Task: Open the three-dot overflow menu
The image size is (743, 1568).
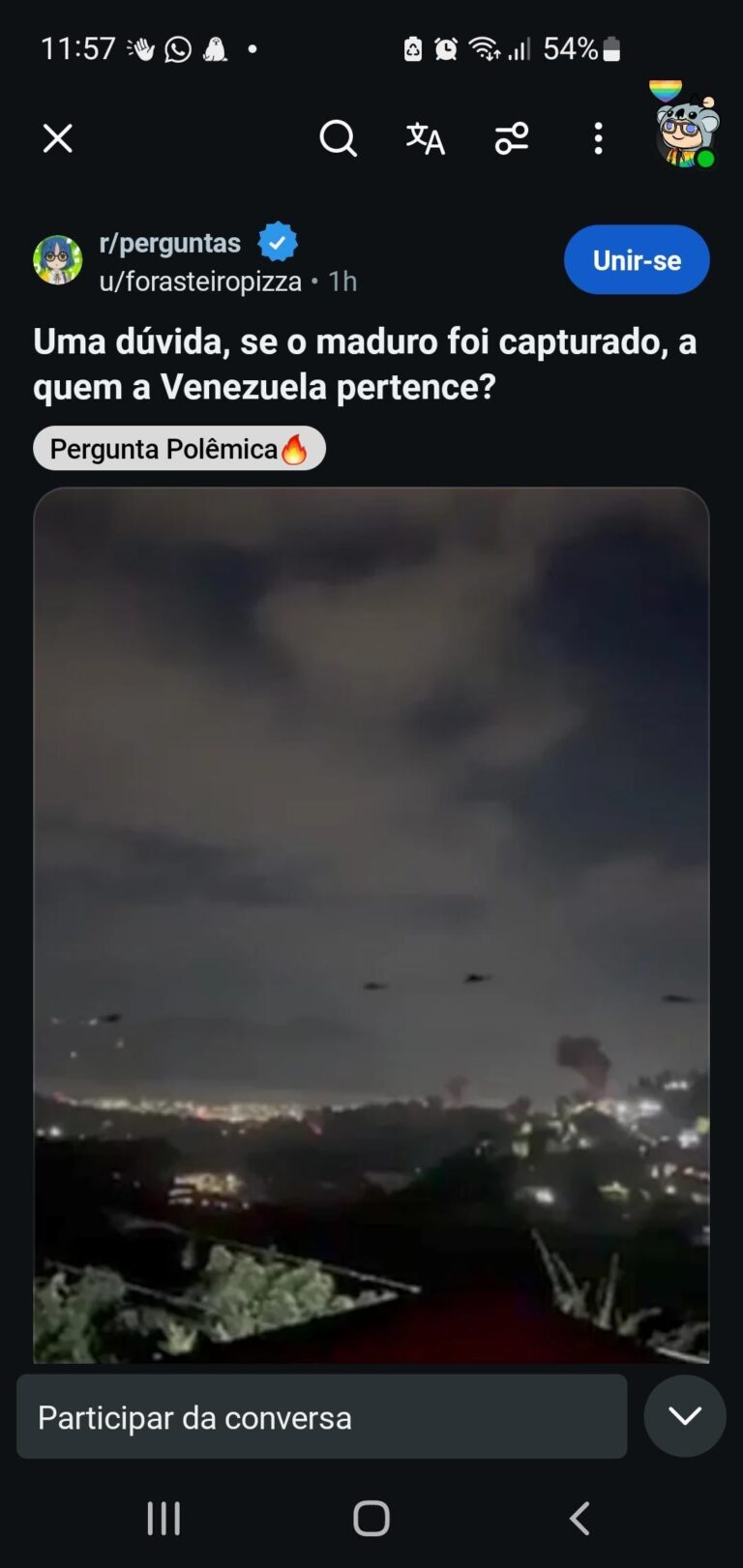Action: click(598, 138)
